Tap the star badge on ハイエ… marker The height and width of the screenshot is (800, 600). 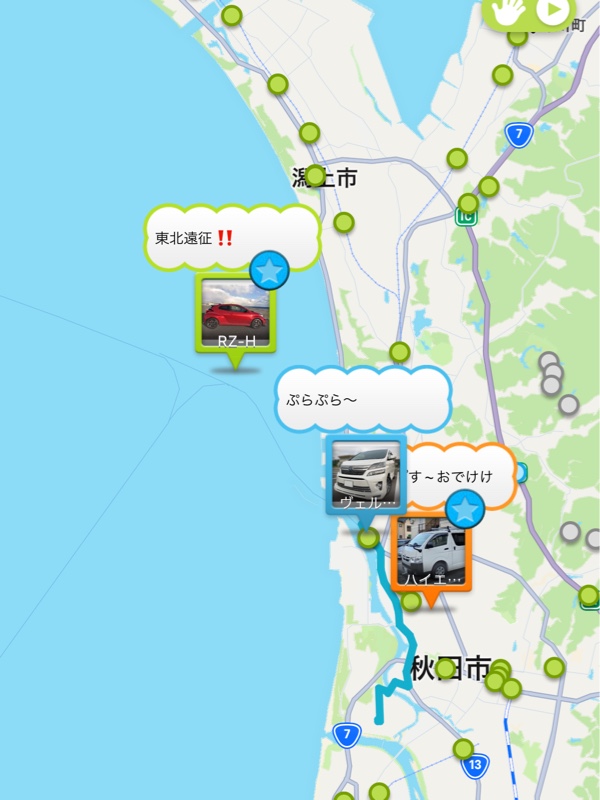click(x=464, y=511)
